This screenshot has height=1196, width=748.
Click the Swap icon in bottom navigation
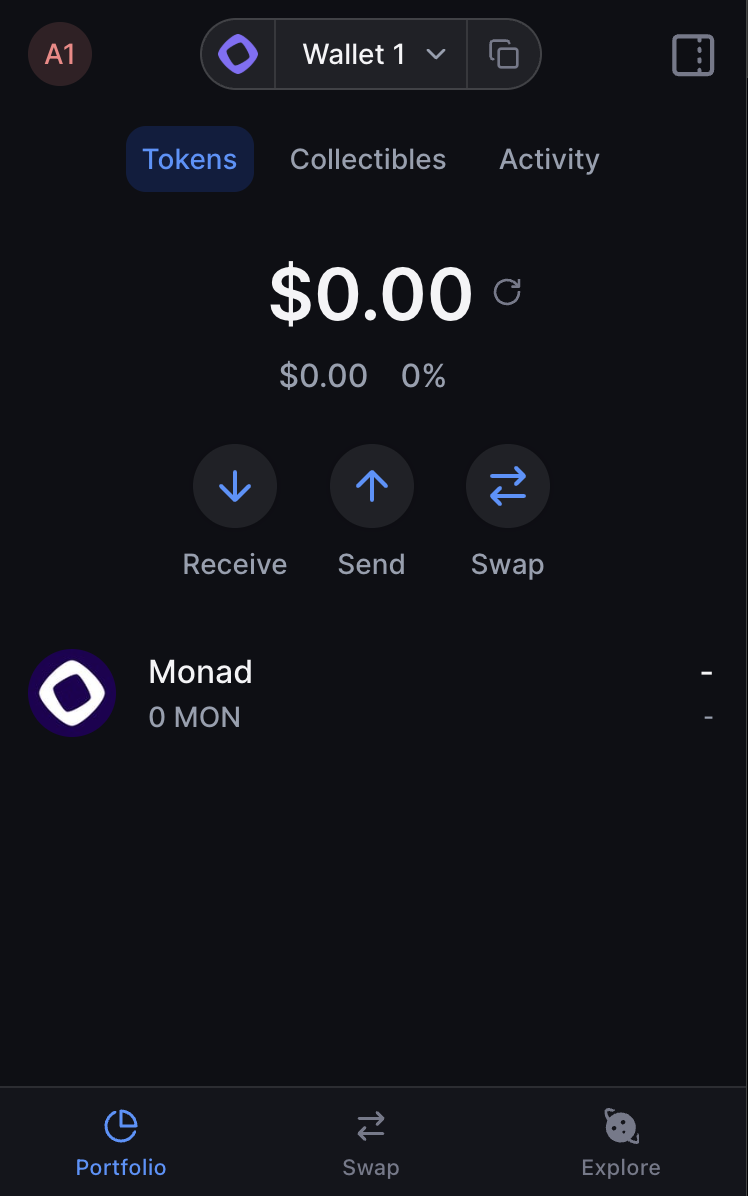tap(371, 1126)
